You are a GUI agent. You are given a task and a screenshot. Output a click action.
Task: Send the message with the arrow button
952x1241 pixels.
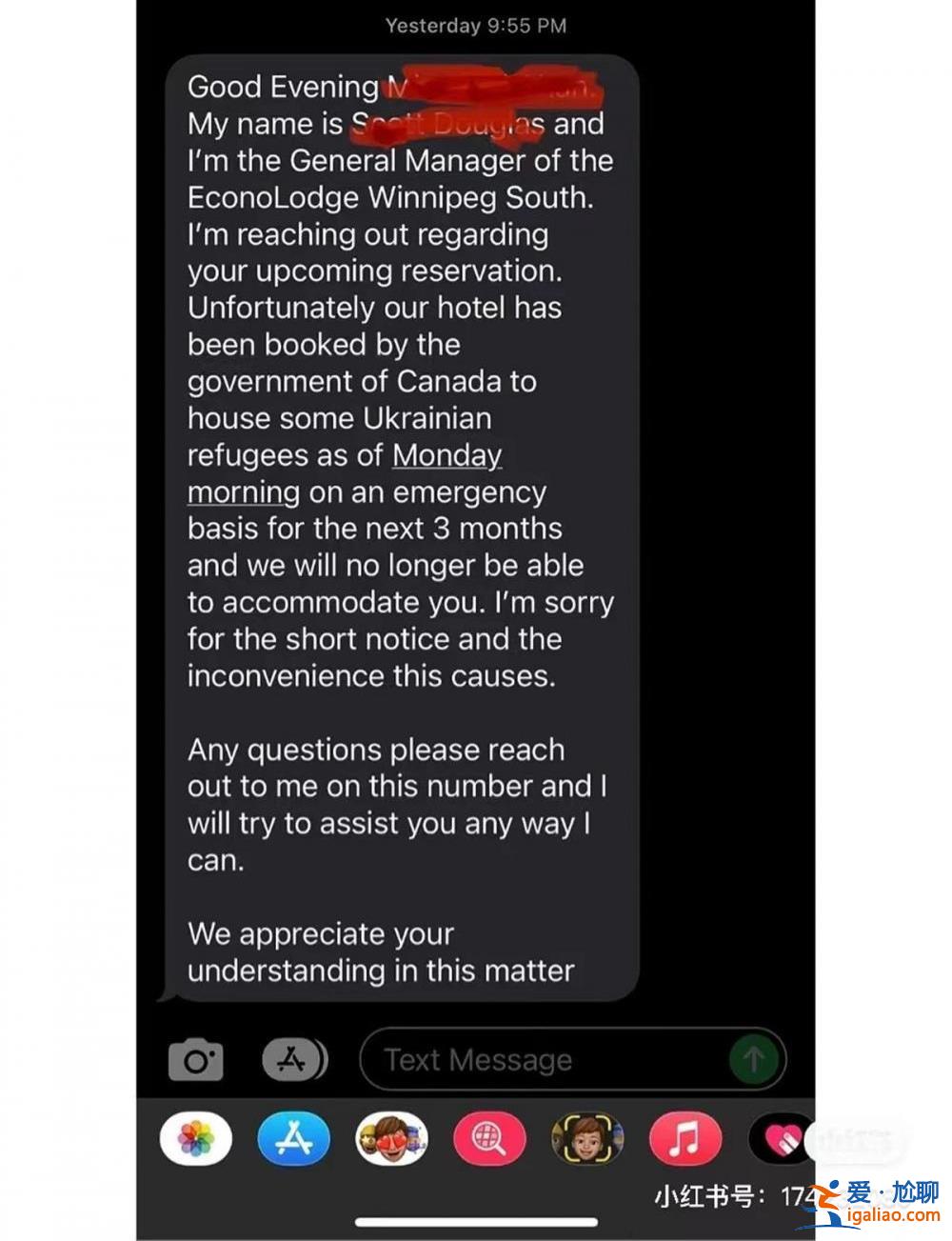tap(753, 1058)
